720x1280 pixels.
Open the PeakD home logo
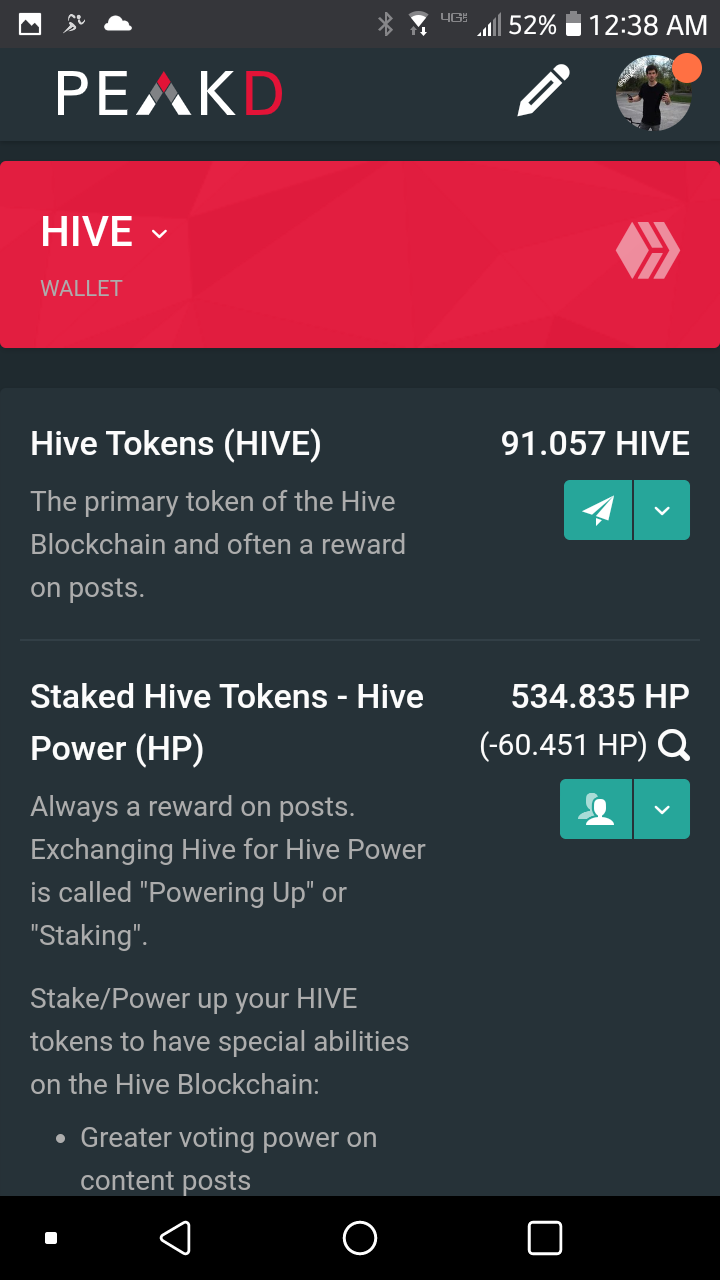click(x=170, y=93)
